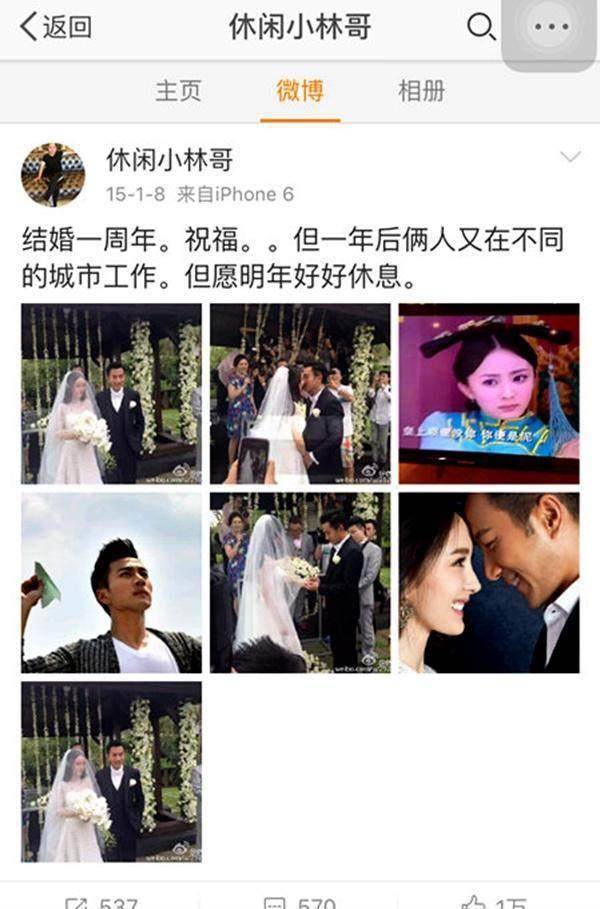The image size is (600, 909).
Task: Open the first wedding photo thumbnail
Action: coord(111,394)
